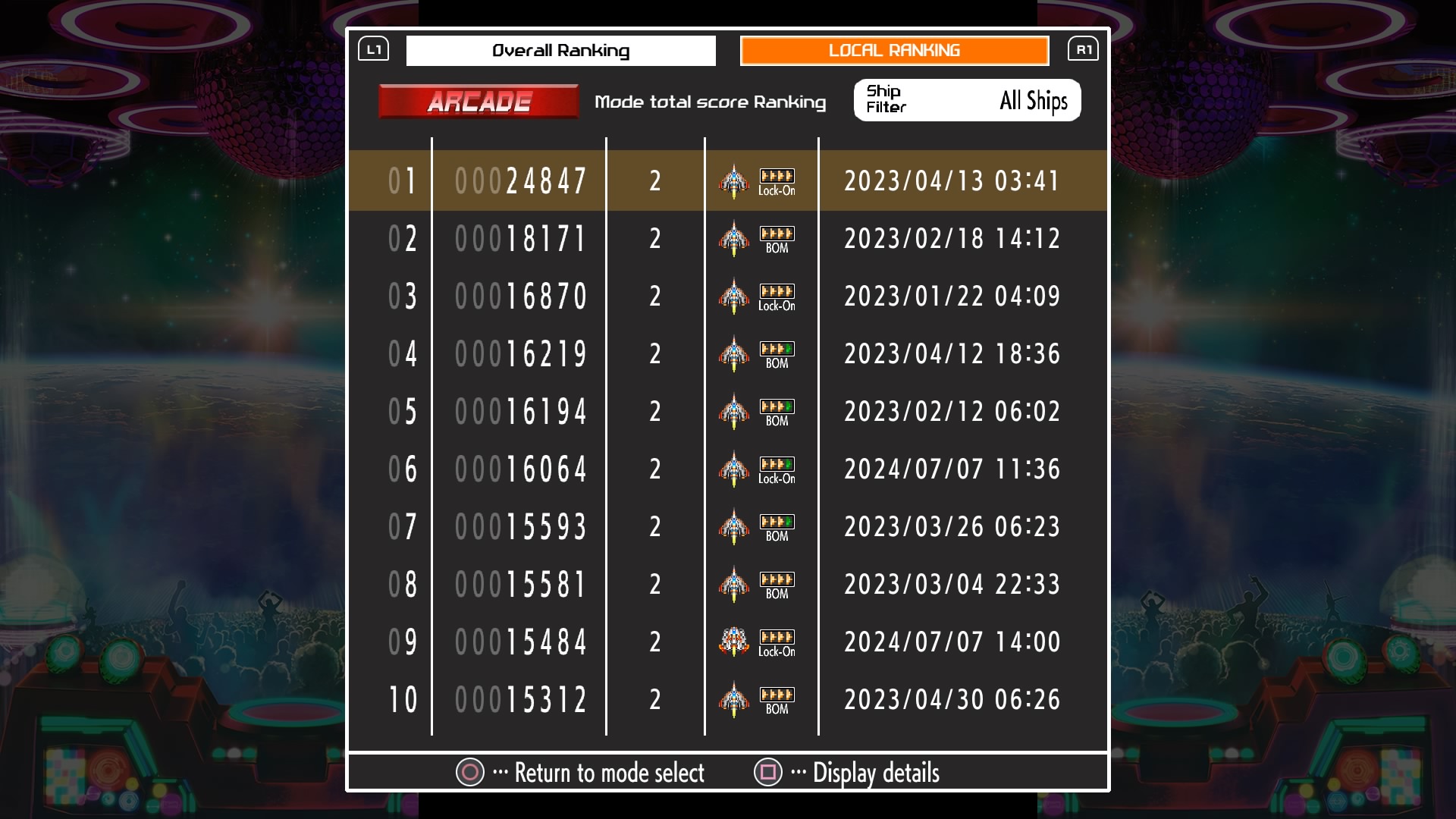1456x819 pixels.
Task: Select the Local Ranking tab
Action: pyautogui.click(x=894, y=51)
